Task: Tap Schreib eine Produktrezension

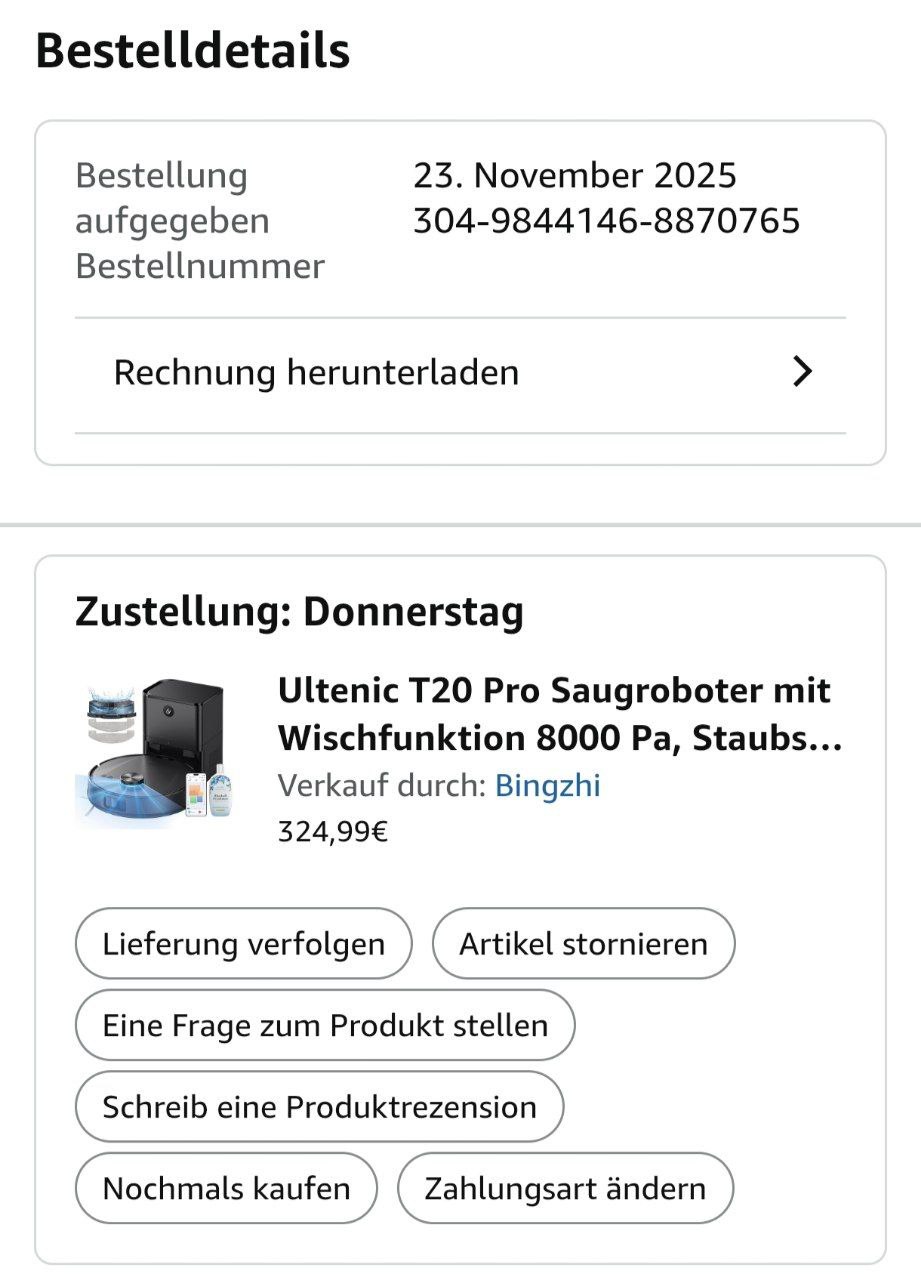Action: 319,1107
